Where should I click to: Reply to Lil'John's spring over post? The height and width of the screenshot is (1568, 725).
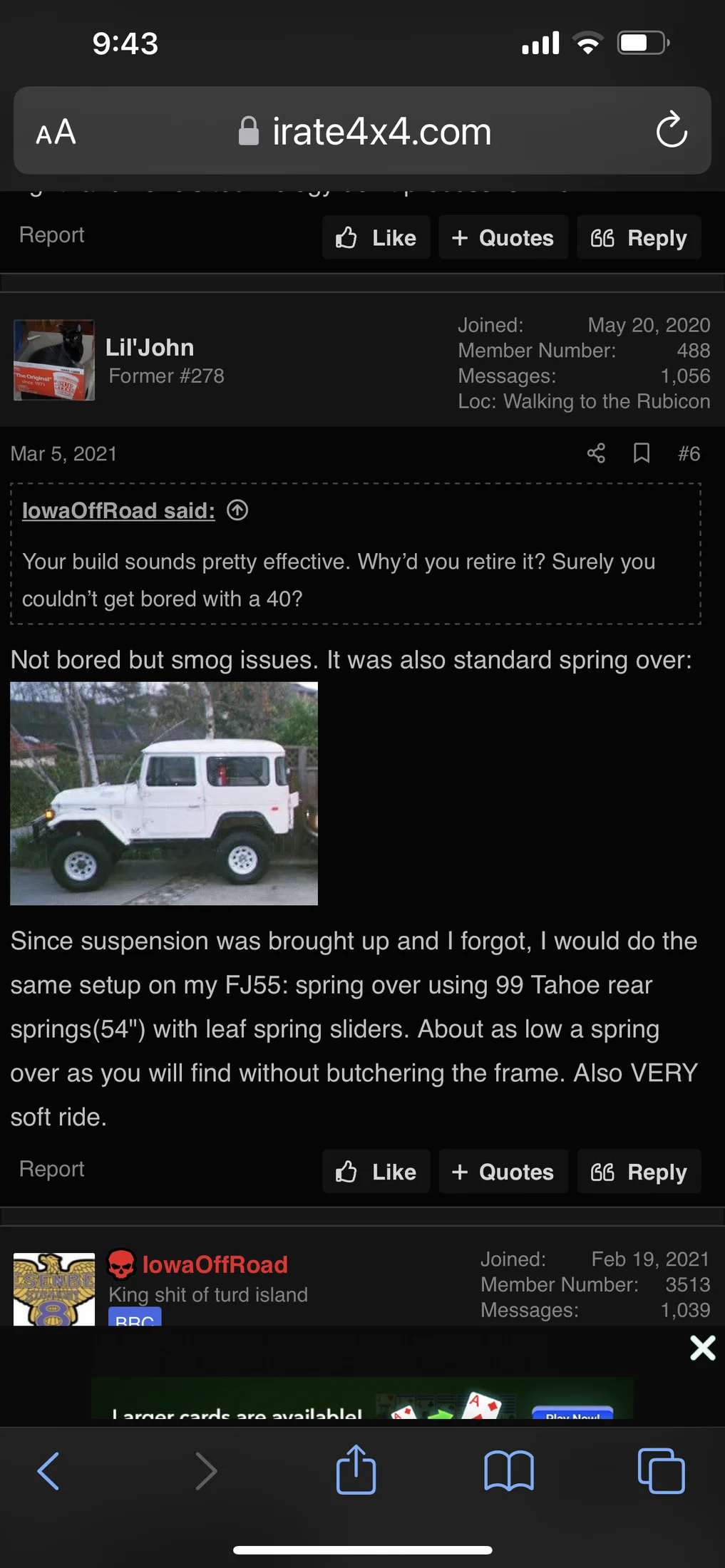point(639,1172)
